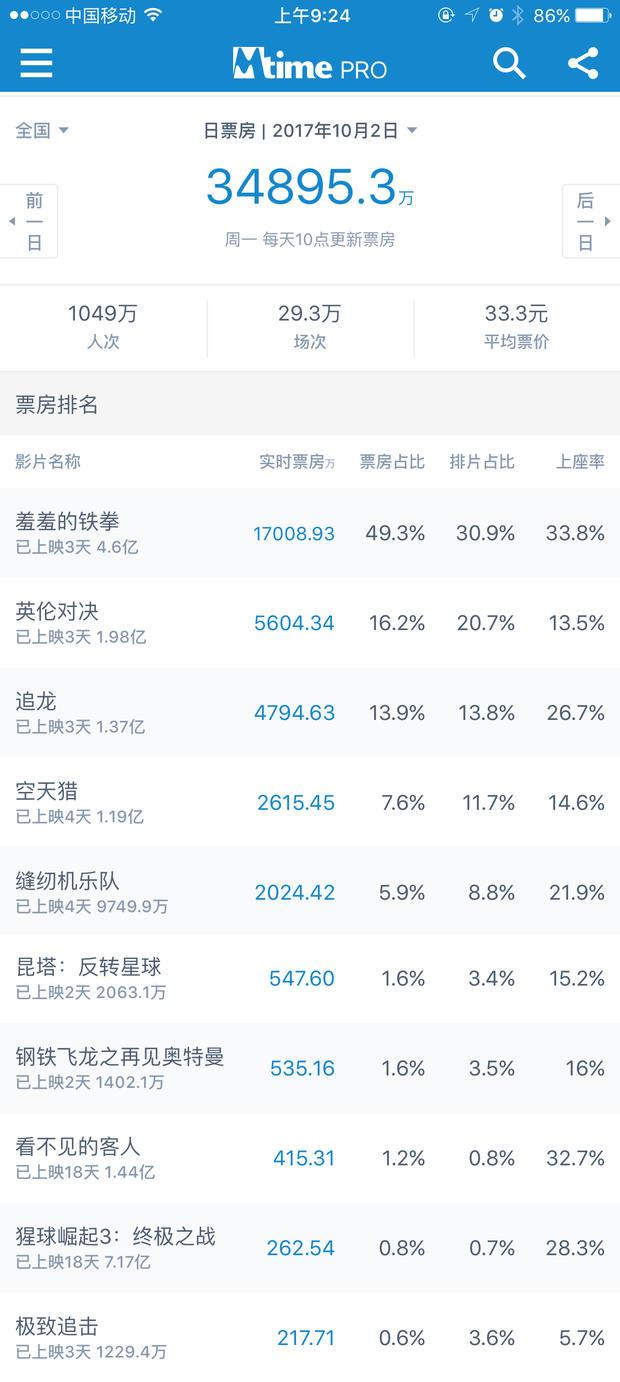The height and width of the screenshot is (1382, 620).
Task: Open 英伦对决 box office details
Action: [310, 623]
